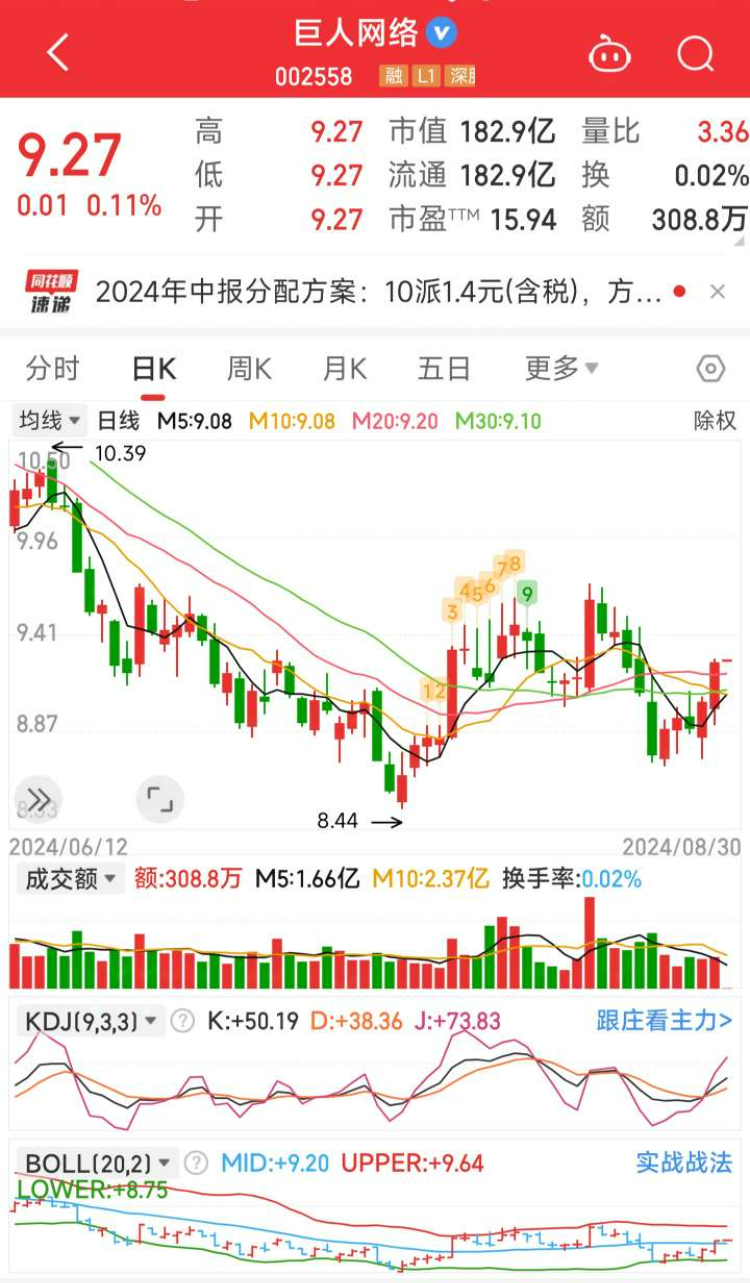The height and width of the screenshot is (1283, 750).
Task: Tap the double-arrow expand chart button
Action: point(38,799)
